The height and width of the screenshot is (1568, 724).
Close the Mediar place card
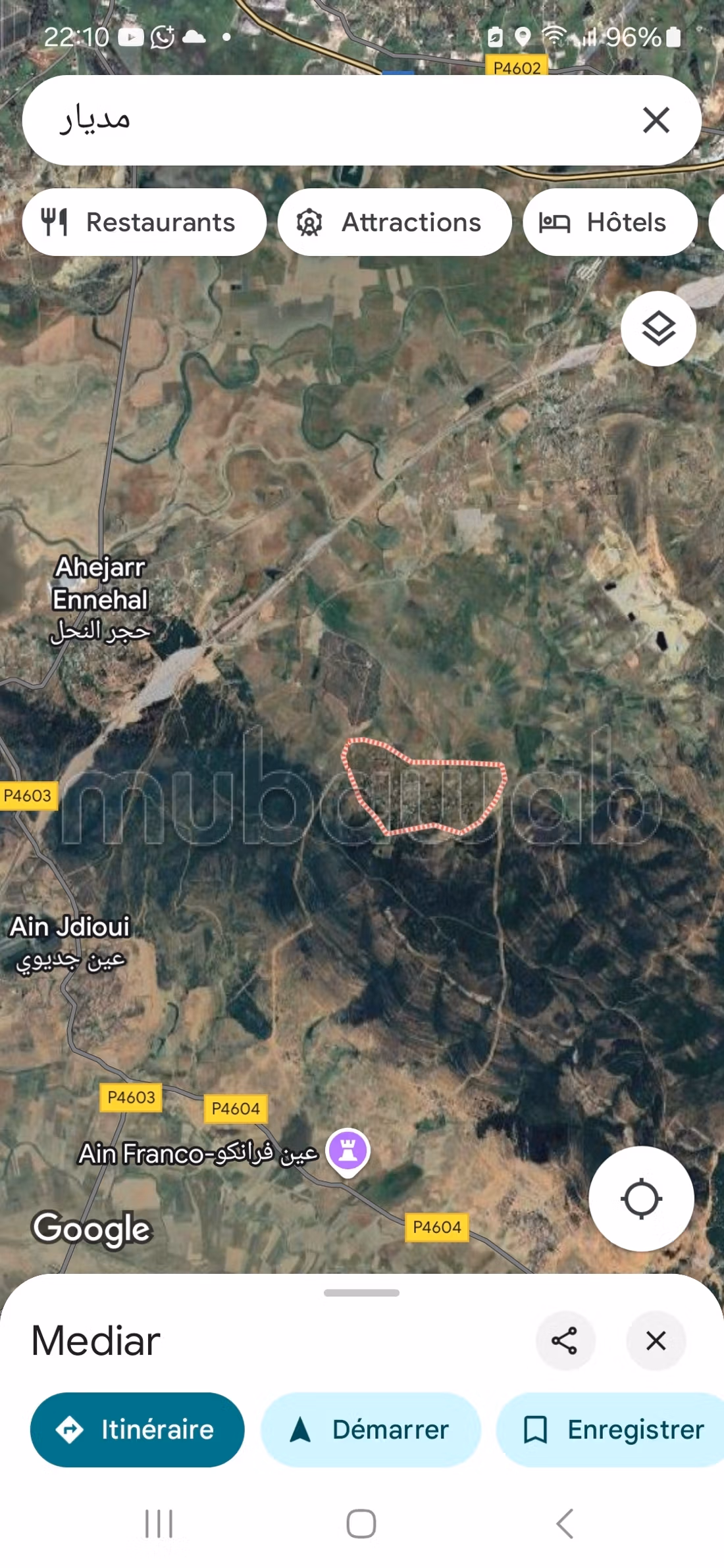click(x=656, y=1340)
